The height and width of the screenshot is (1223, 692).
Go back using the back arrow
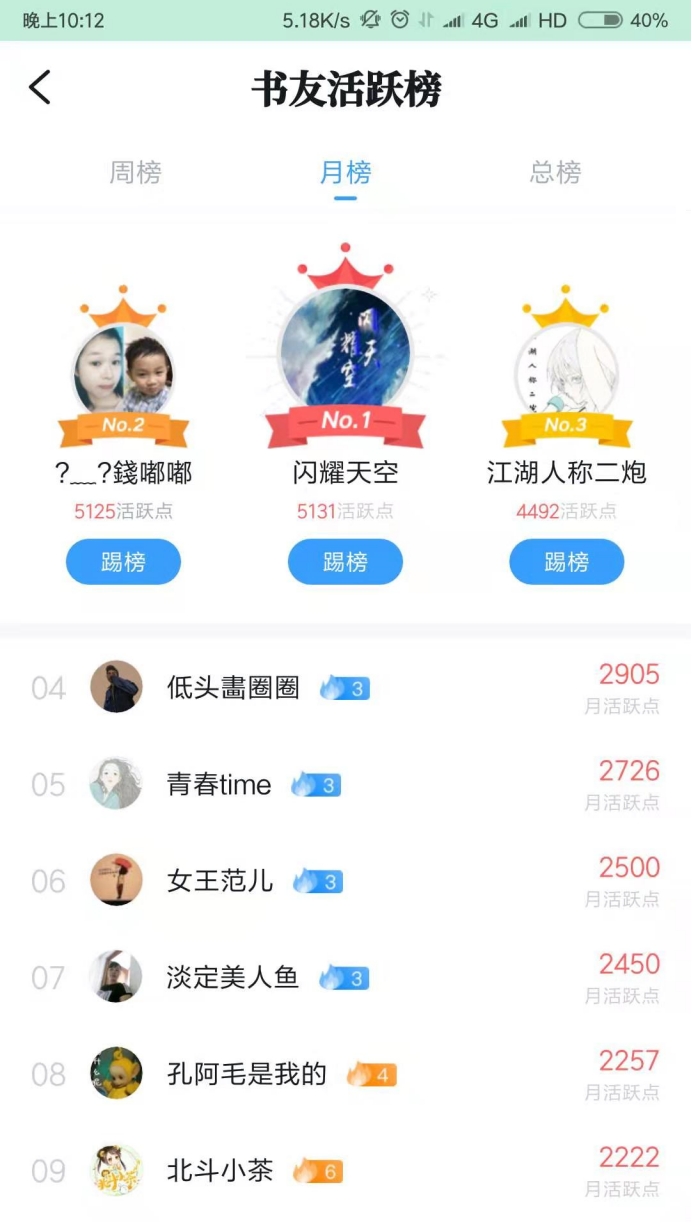(x=40, y=88)
